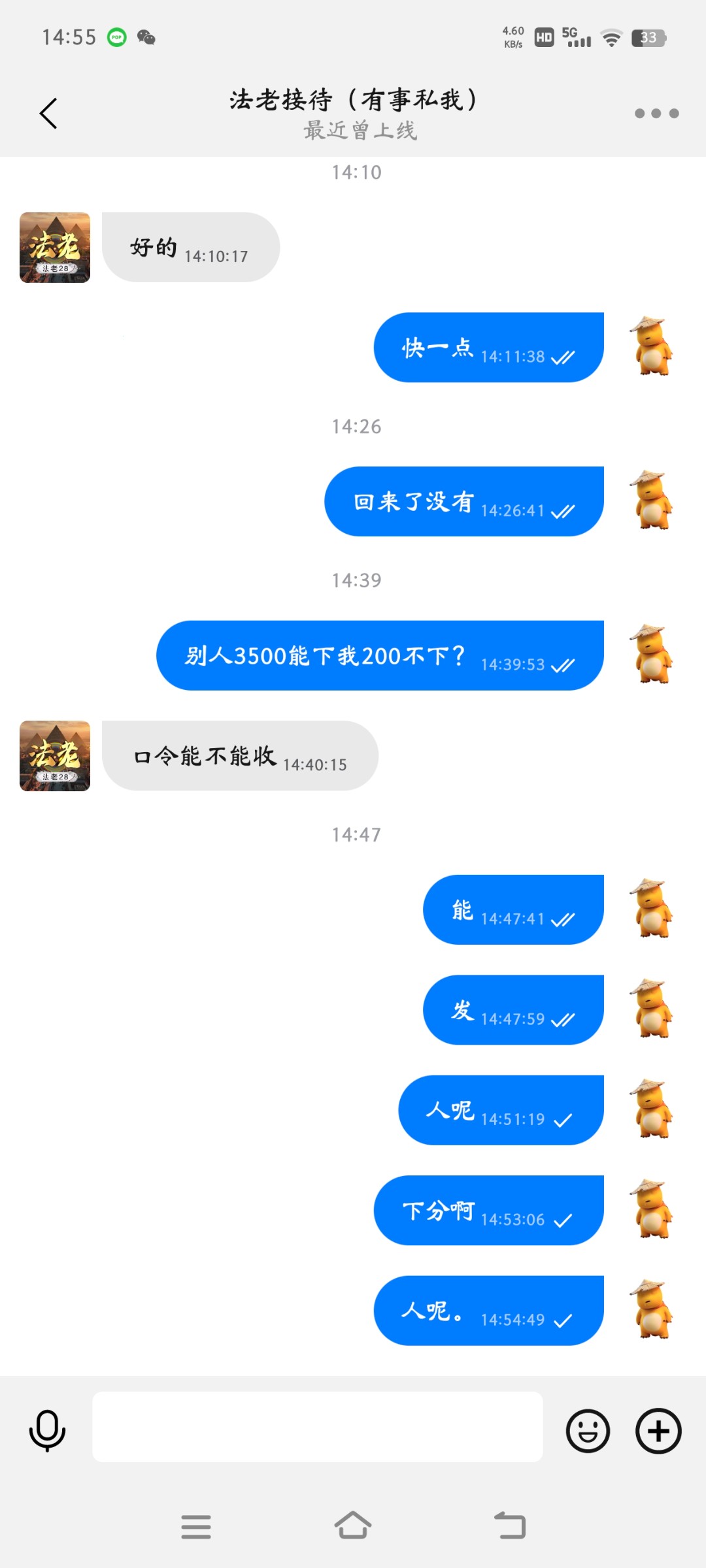Open the three-dot menu at top right
Viewport: 706px width, 1568px height.
(x=656, y=113)
